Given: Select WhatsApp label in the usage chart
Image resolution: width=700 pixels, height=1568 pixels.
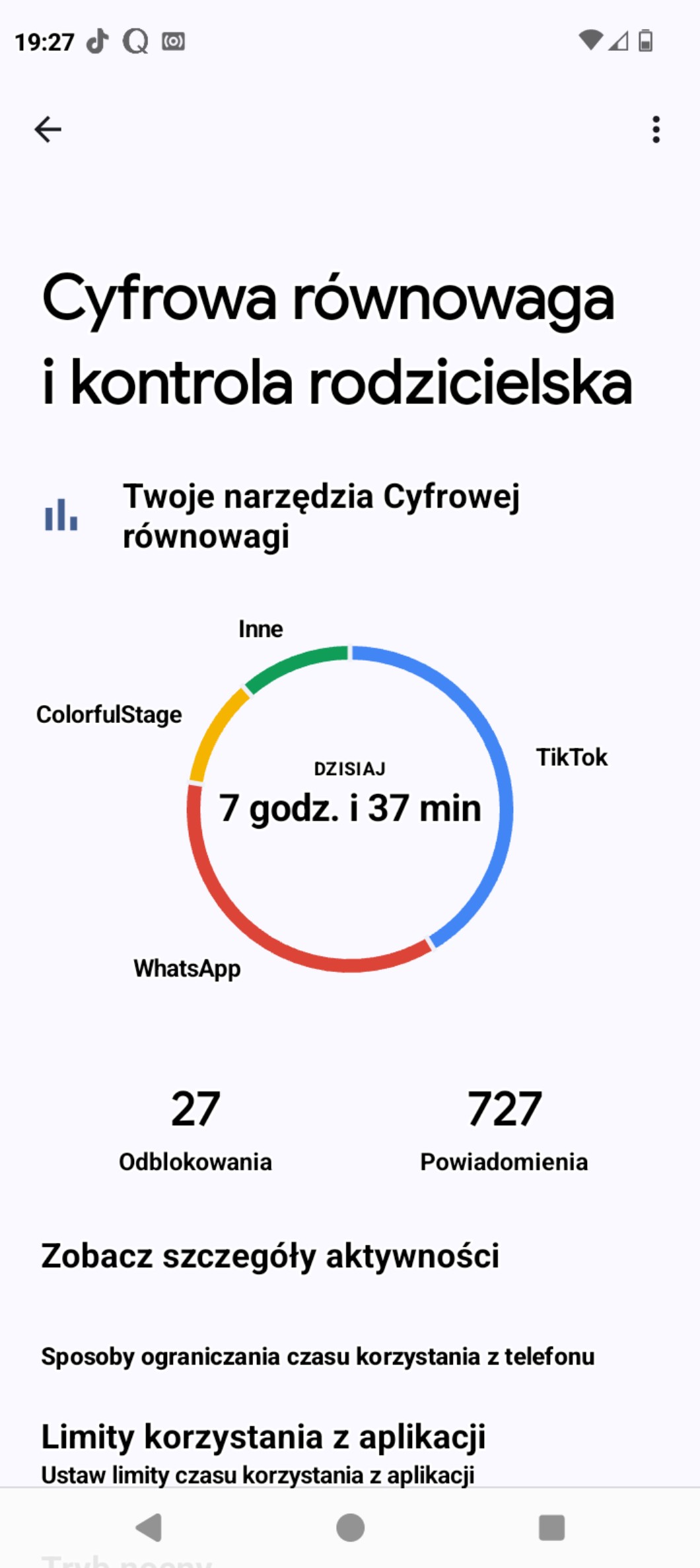Looking at the screenshot, I should click(187, 969).
